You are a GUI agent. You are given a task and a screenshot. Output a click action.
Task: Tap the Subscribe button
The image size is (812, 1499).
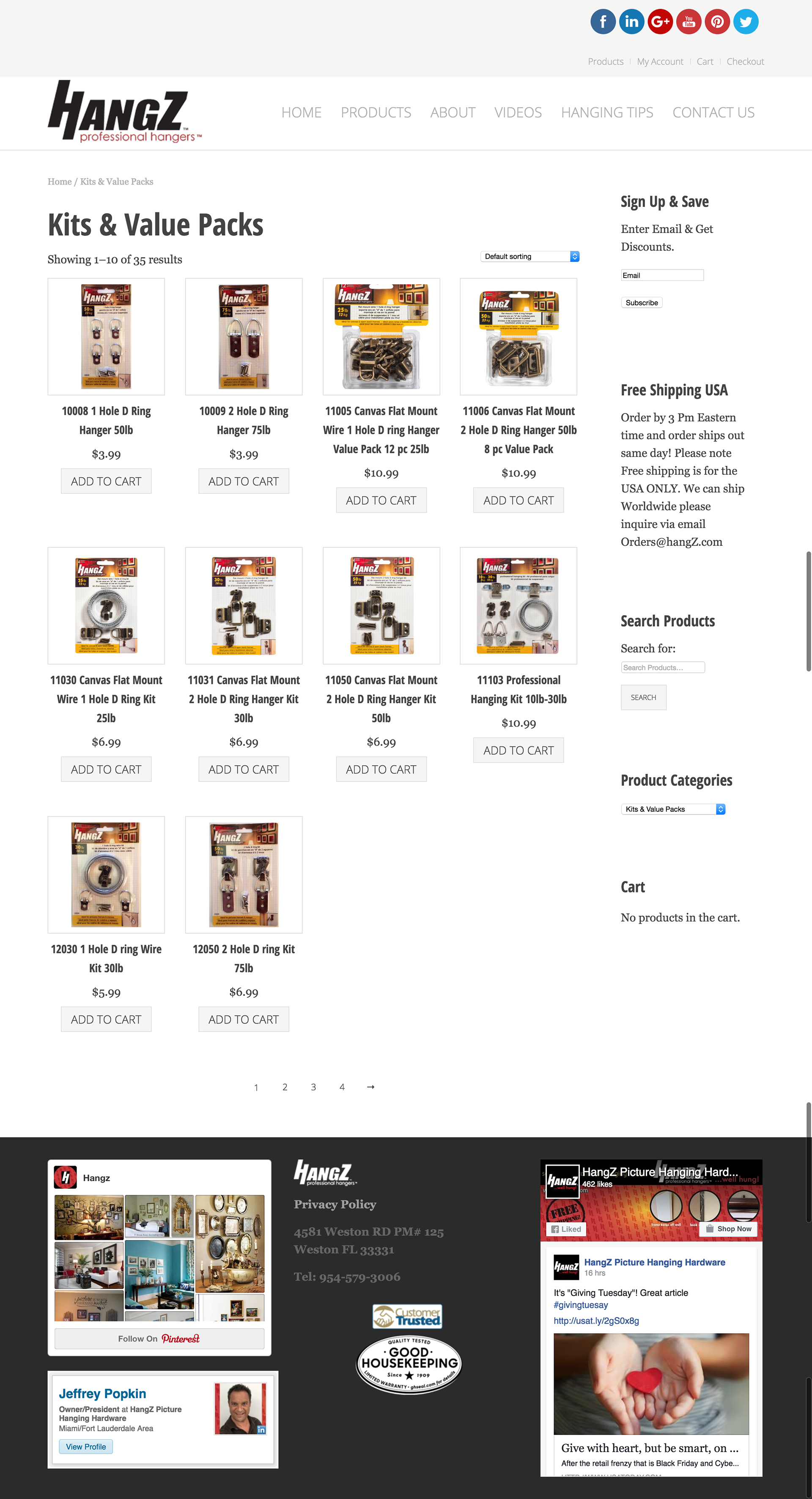(641, 303)
